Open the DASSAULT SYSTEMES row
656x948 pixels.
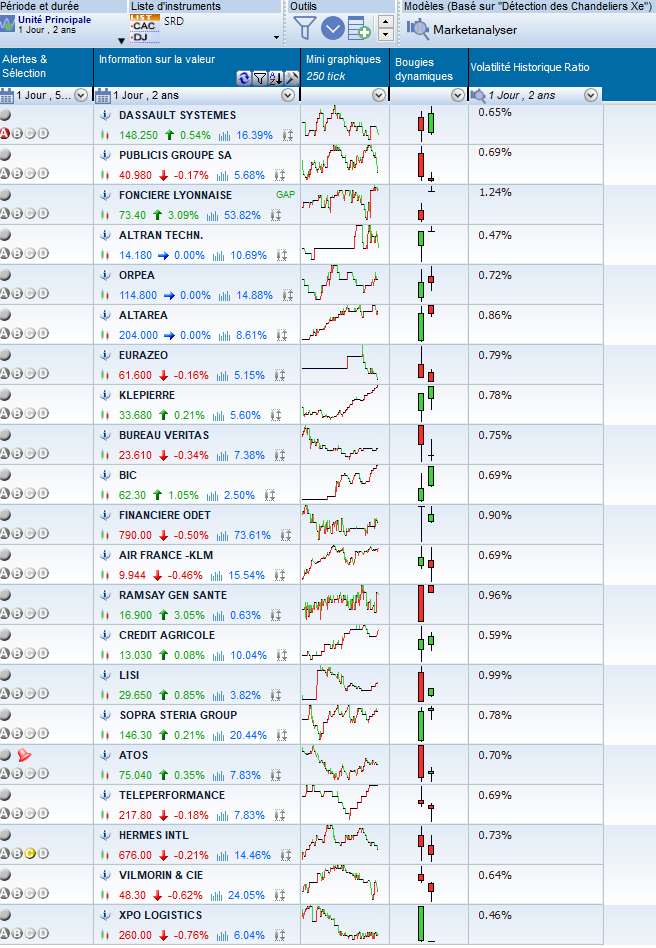(x=177, y=115)
